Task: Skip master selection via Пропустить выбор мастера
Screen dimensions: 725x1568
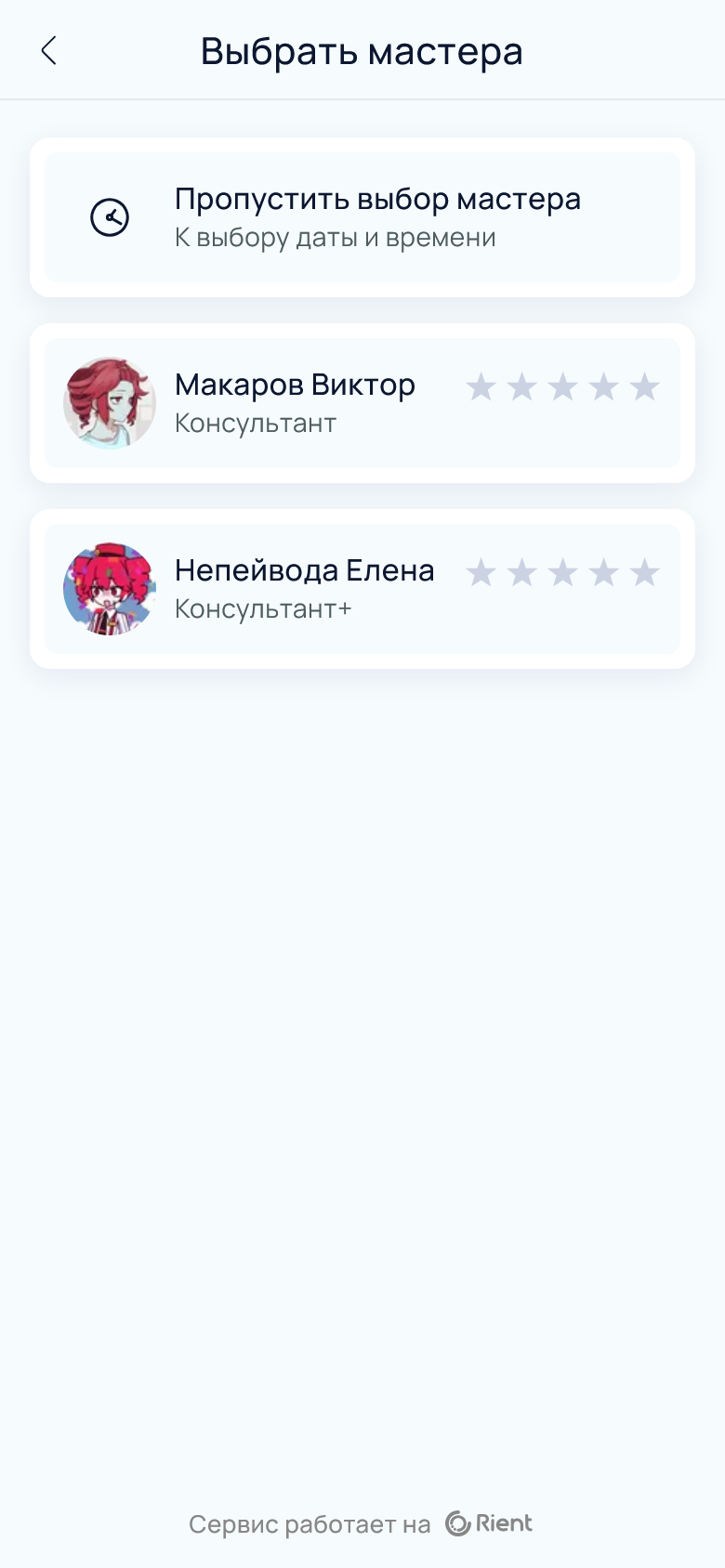Action: click(x=362, y=217)
